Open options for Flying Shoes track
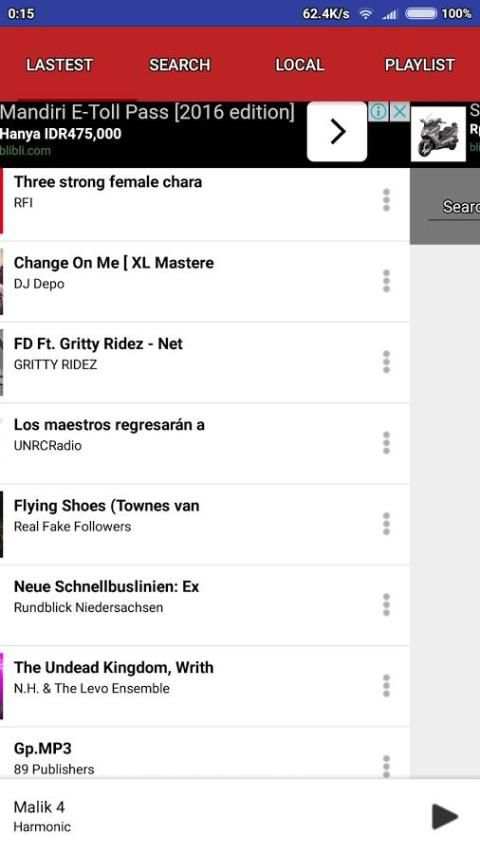Screen dimensions: 480x854 pyautogui.click(x=386, y=524)
